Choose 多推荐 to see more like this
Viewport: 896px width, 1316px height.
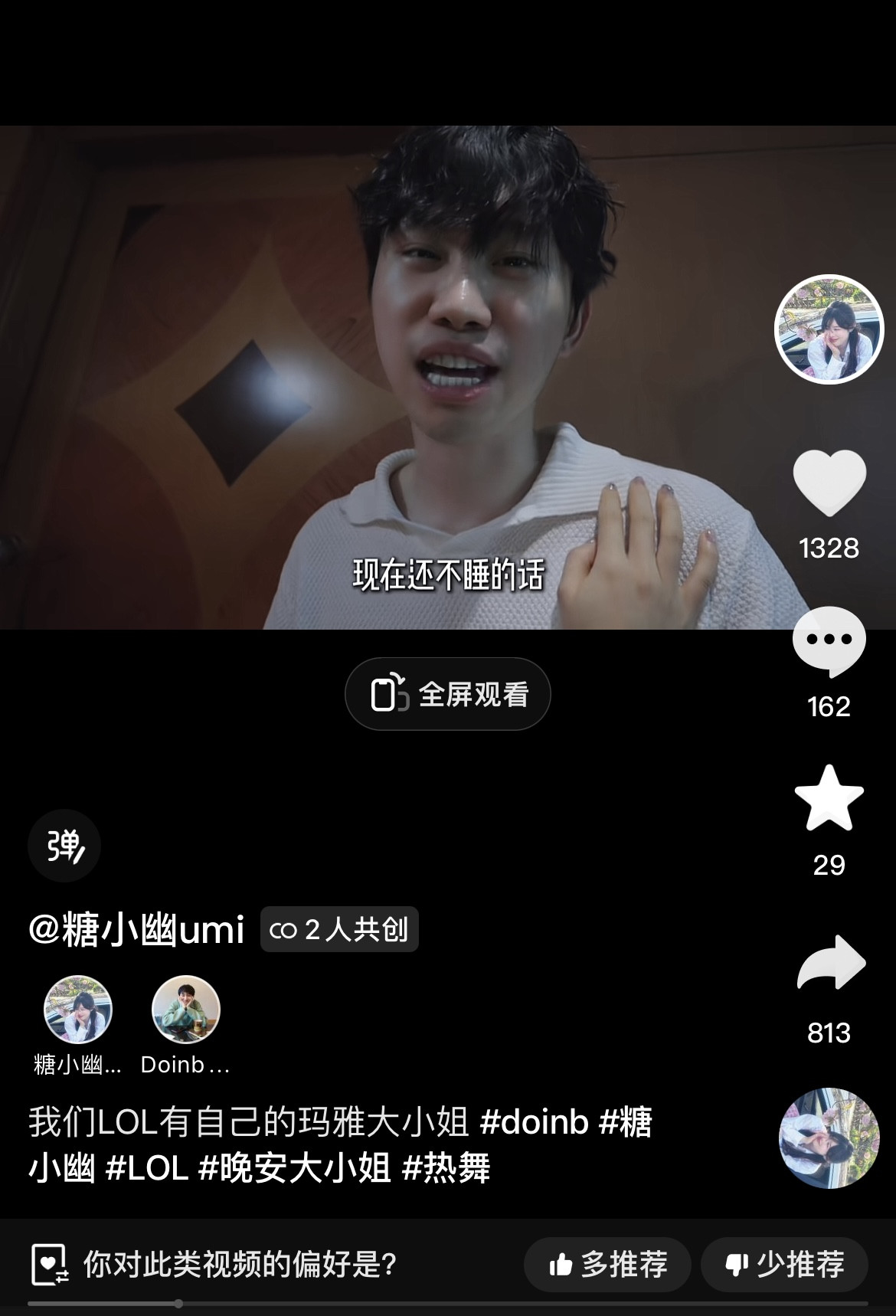pos(607,1264)
